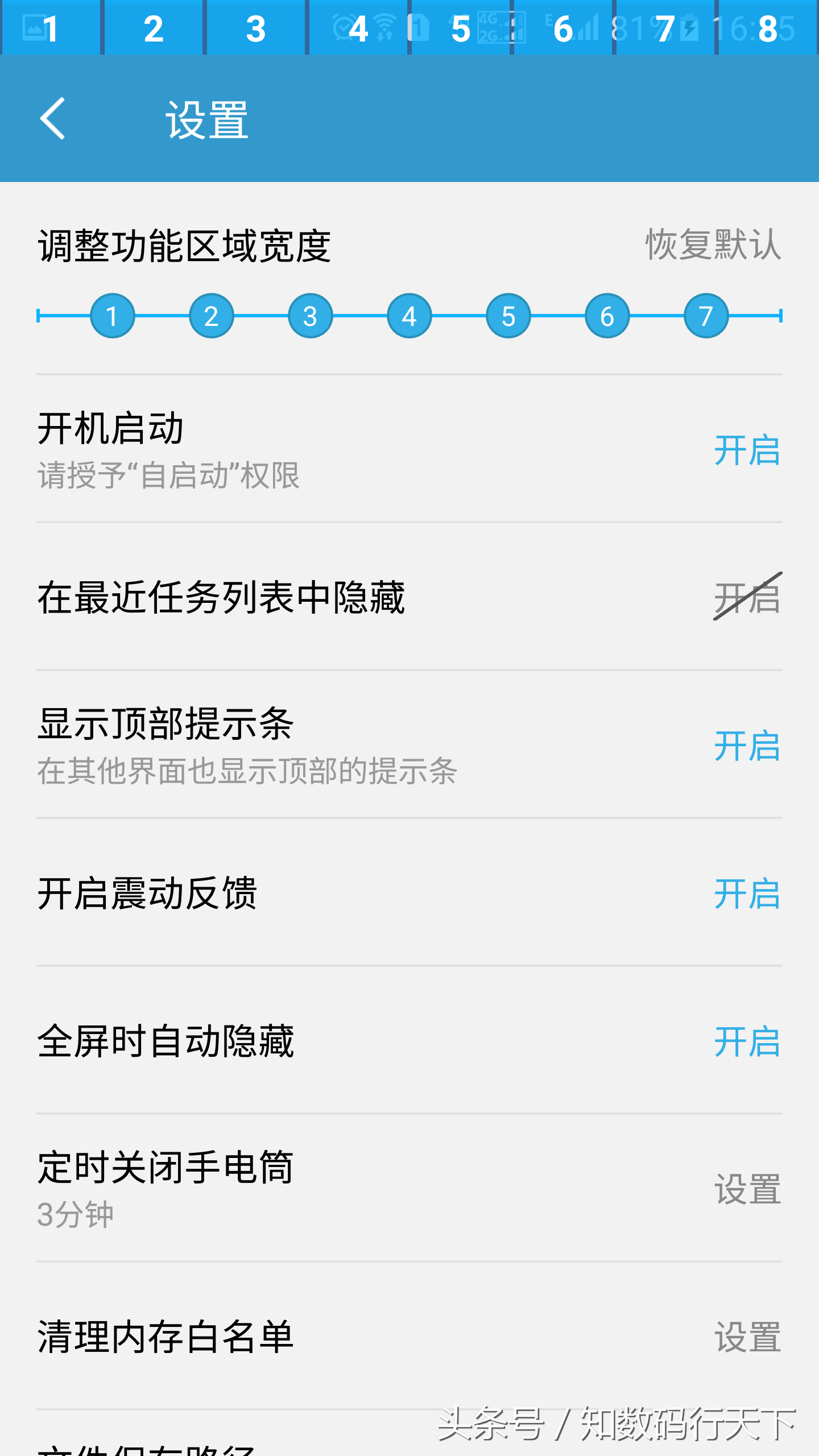The width and height of the screenshot is (819, 1456).
Task: Tap top bar function area 3
Action: [256, 28]
